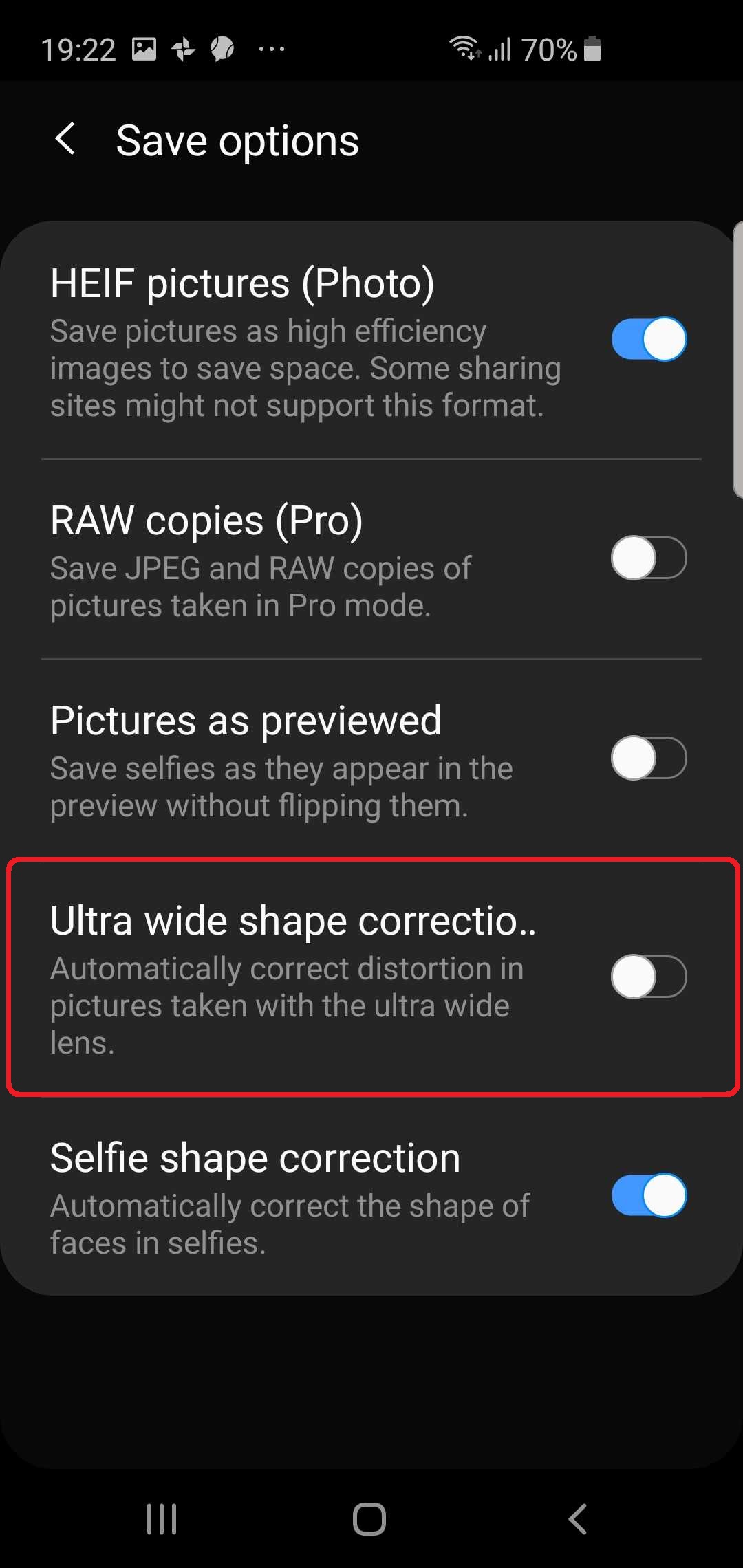
Task: Disable Selfie shape correction
Action: coord(649,1195)
